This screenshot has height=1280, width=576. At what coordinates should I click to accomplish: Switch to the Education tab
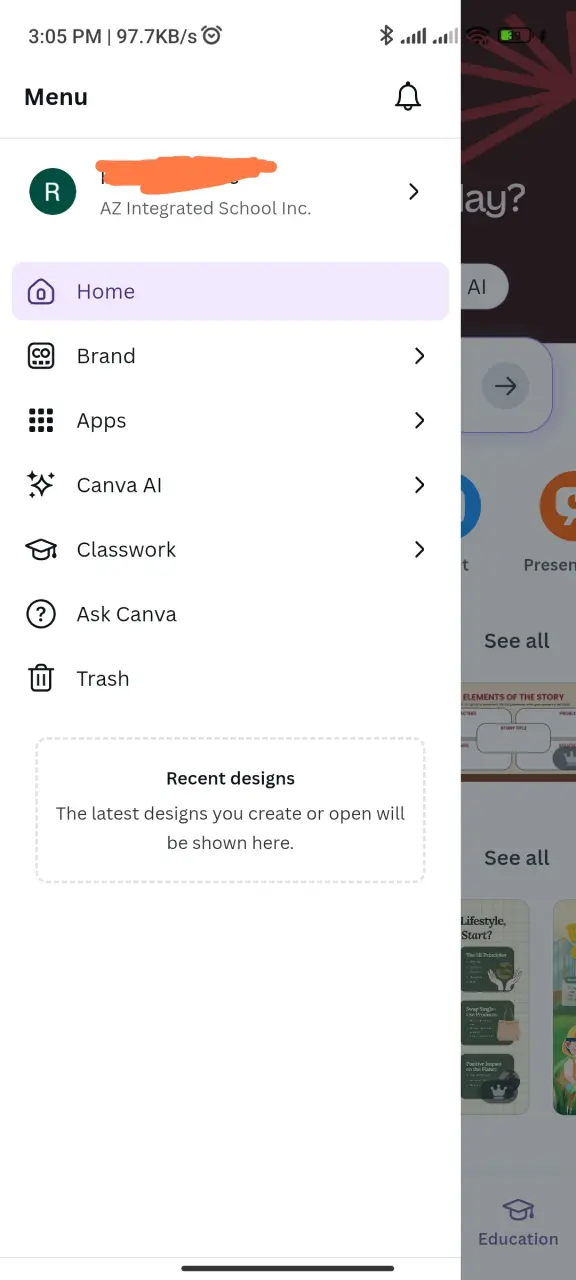point(518,1222)
